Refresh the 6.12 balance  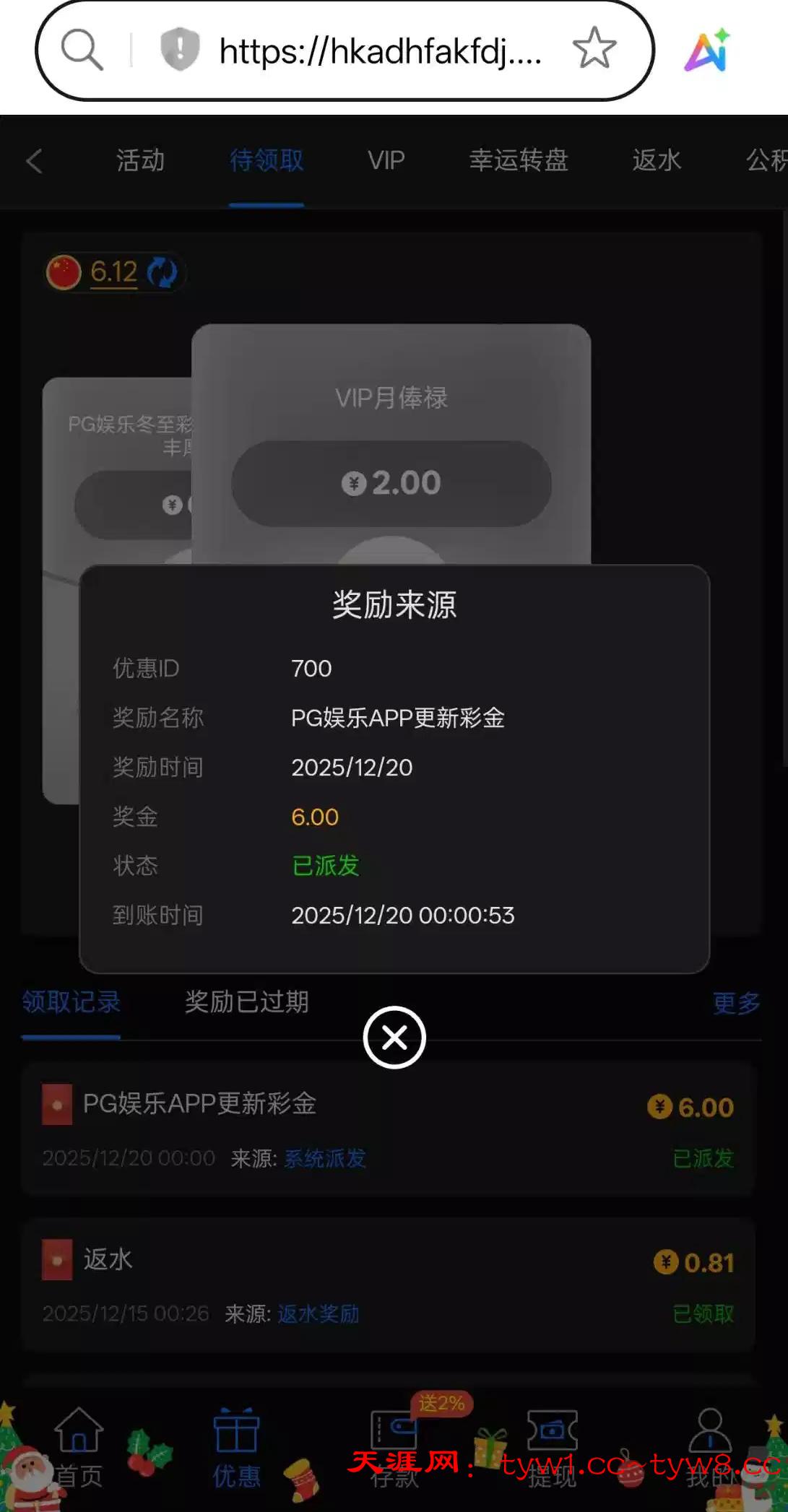[x=162, y=273]
